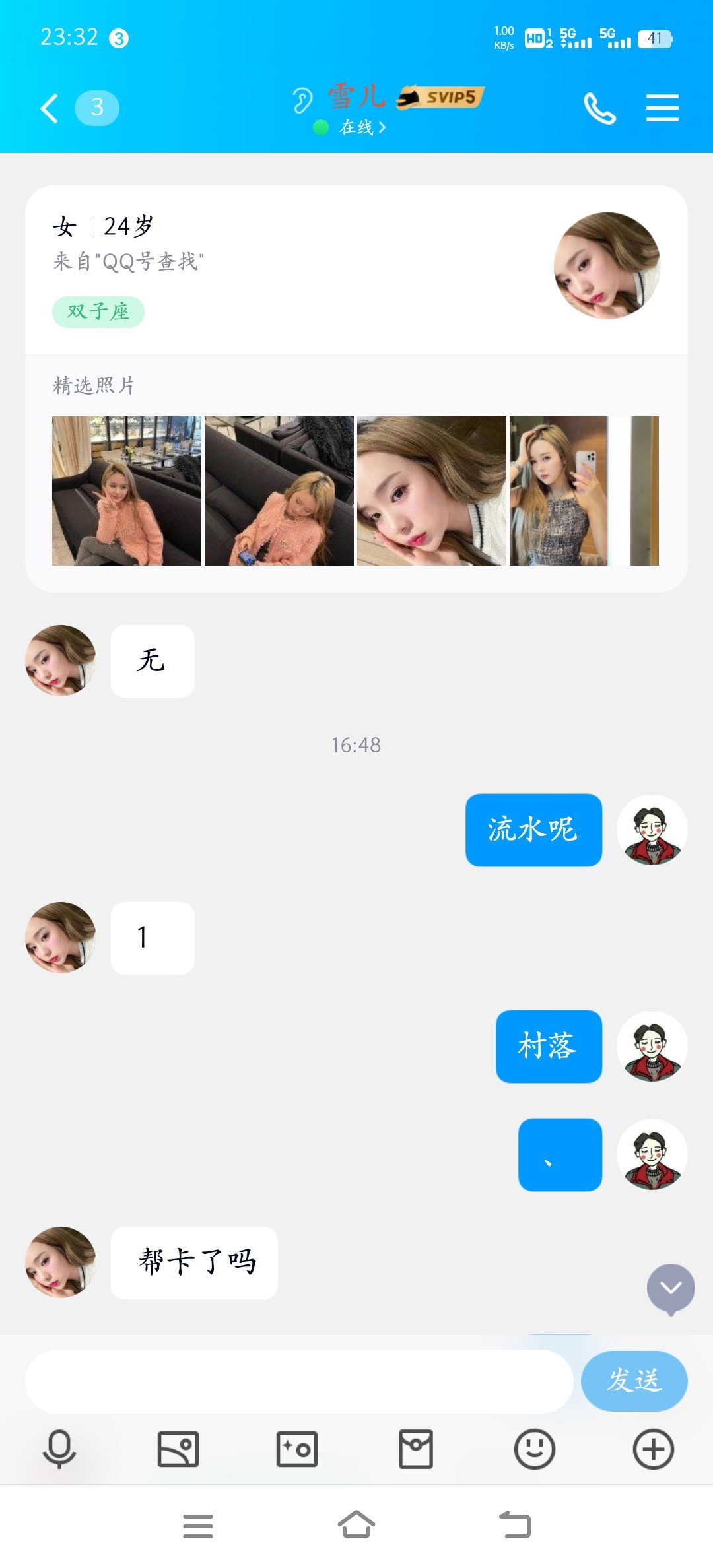View 雪儿's profile avatar on card
Screen dimensions: 713x1568
607,266
